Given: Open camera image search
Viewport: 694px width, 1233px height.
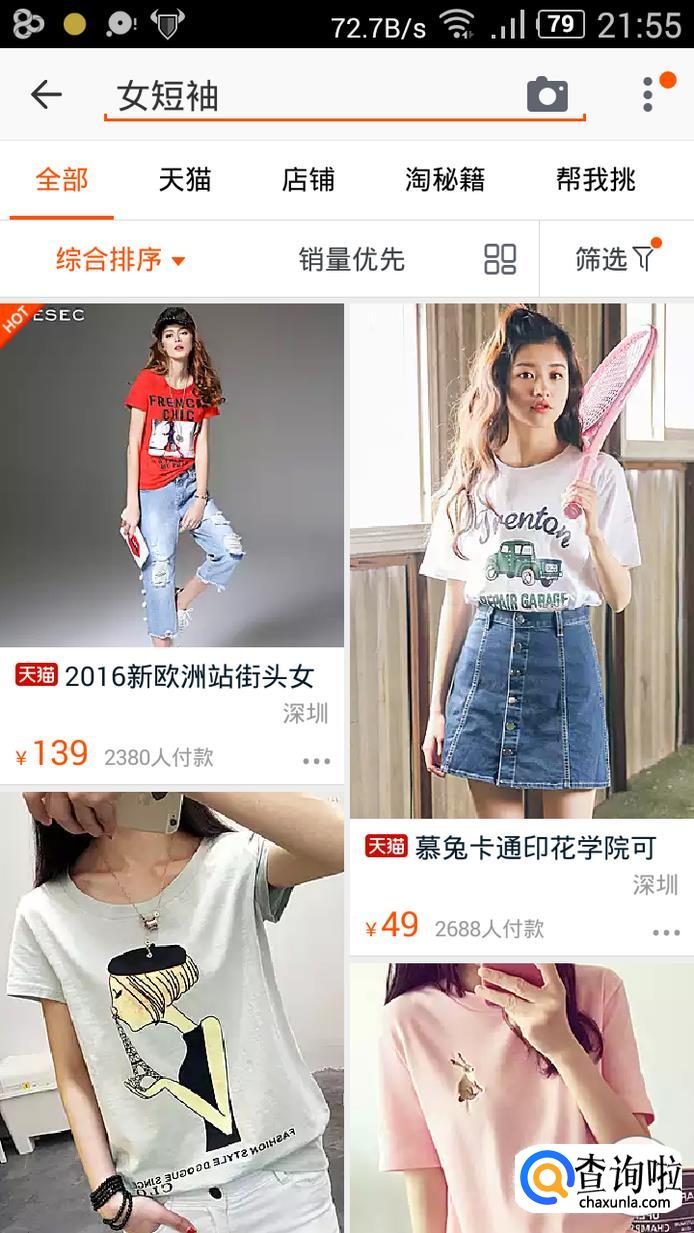Looking at the screenshot, I should point(547,96).
